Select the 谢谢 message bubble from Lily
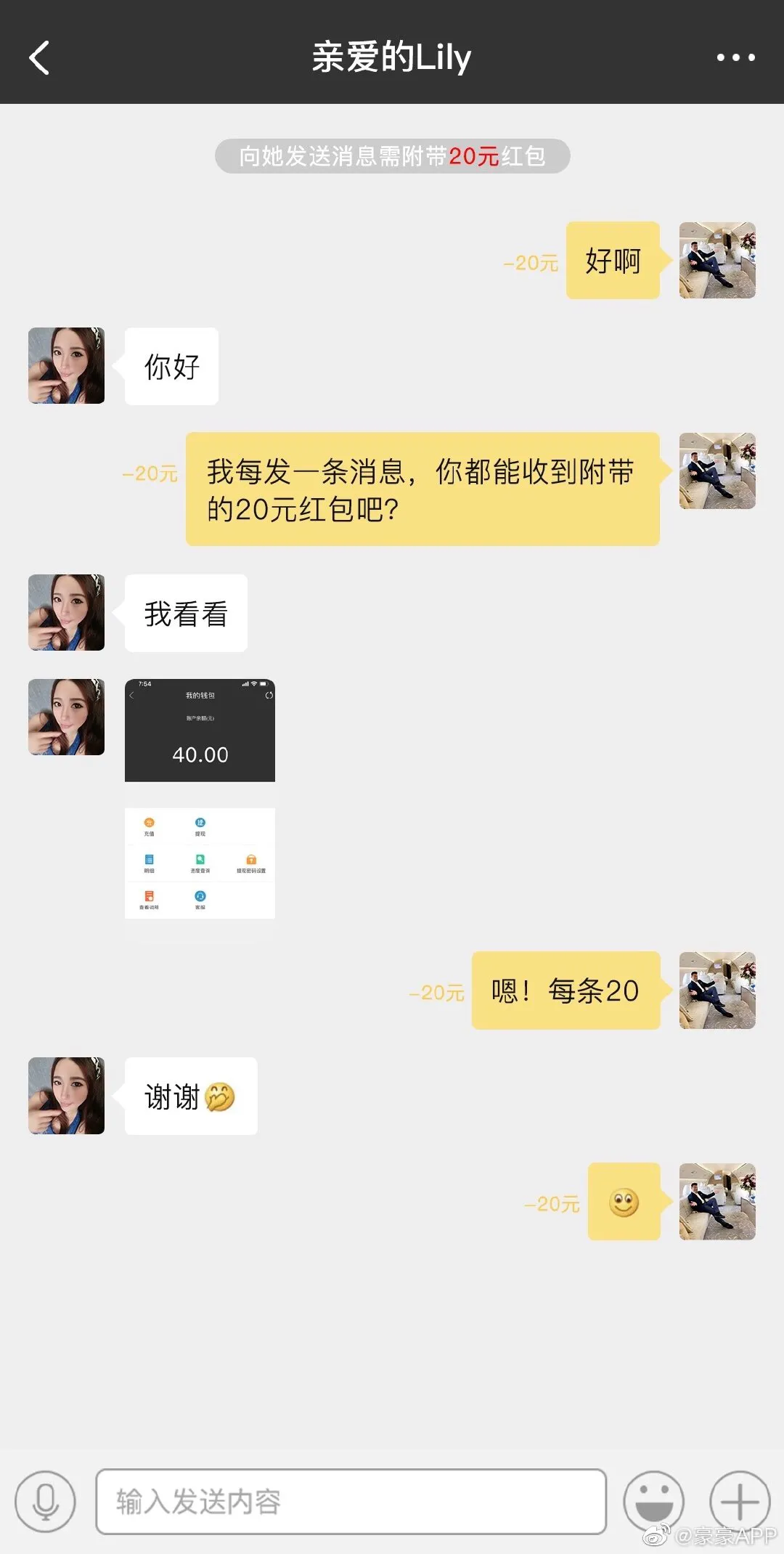 [x=190, y=1097]
